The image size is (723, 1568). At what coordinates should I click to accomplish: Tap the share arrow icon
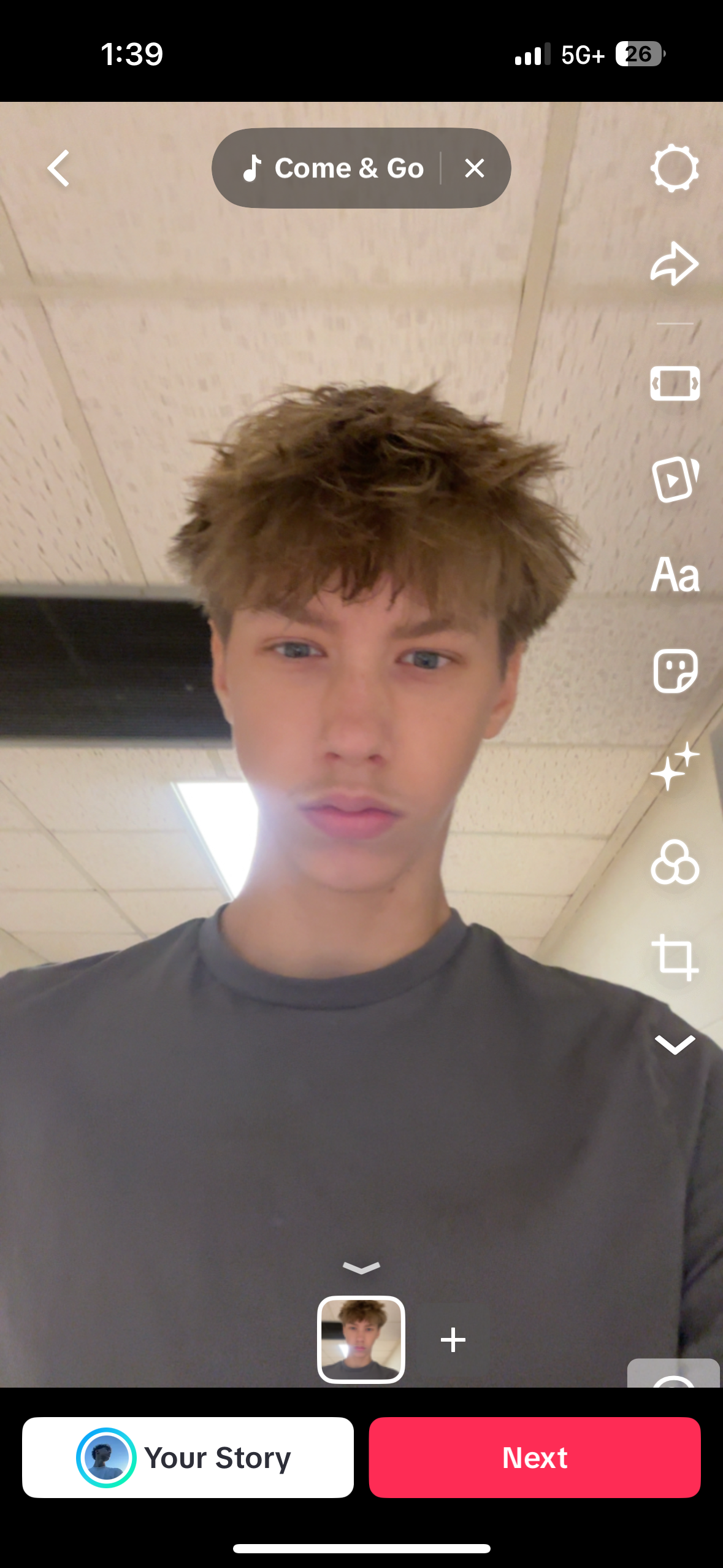(675, 264)
